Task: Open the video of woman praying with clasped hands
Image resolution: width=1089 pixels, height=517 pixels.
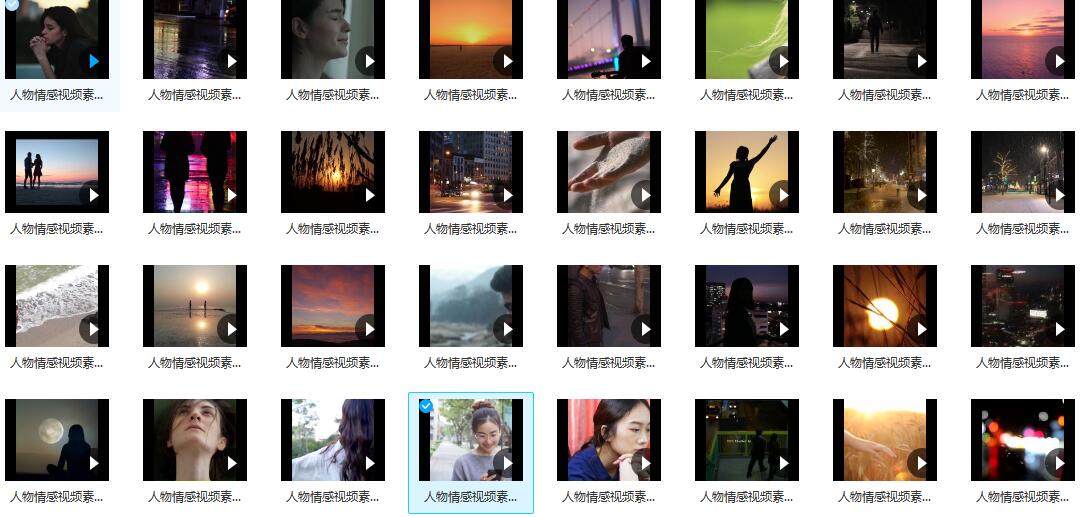Action: [57, 40]
